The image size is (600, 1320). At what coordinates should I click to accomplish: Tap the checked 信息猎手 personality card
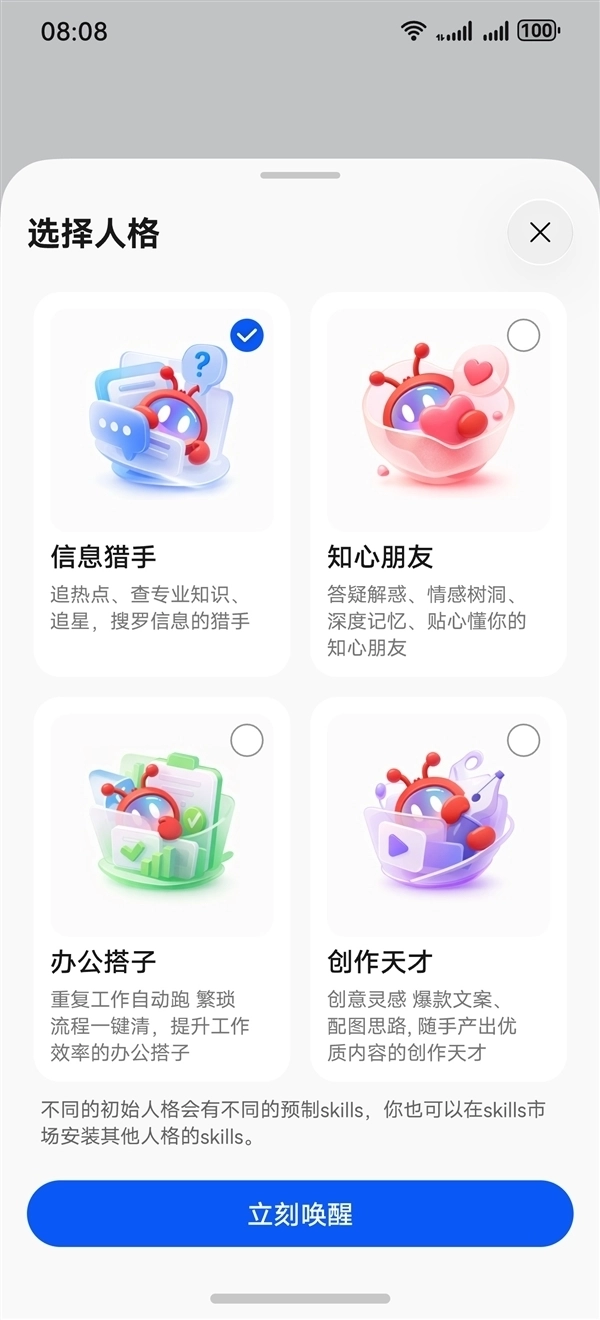(162, 485)
